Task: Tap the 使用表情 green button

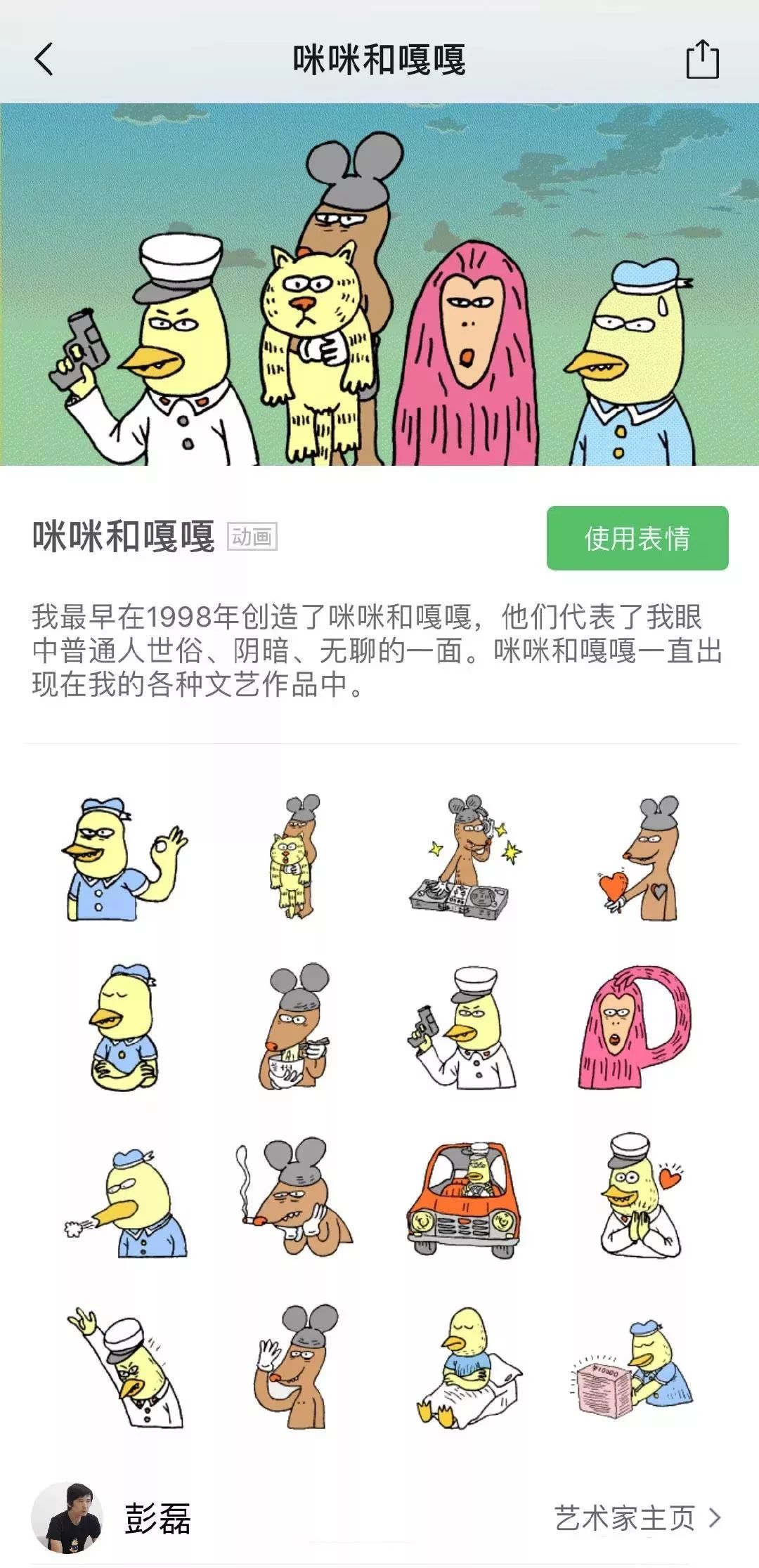Action: click(x=636, y=538)
